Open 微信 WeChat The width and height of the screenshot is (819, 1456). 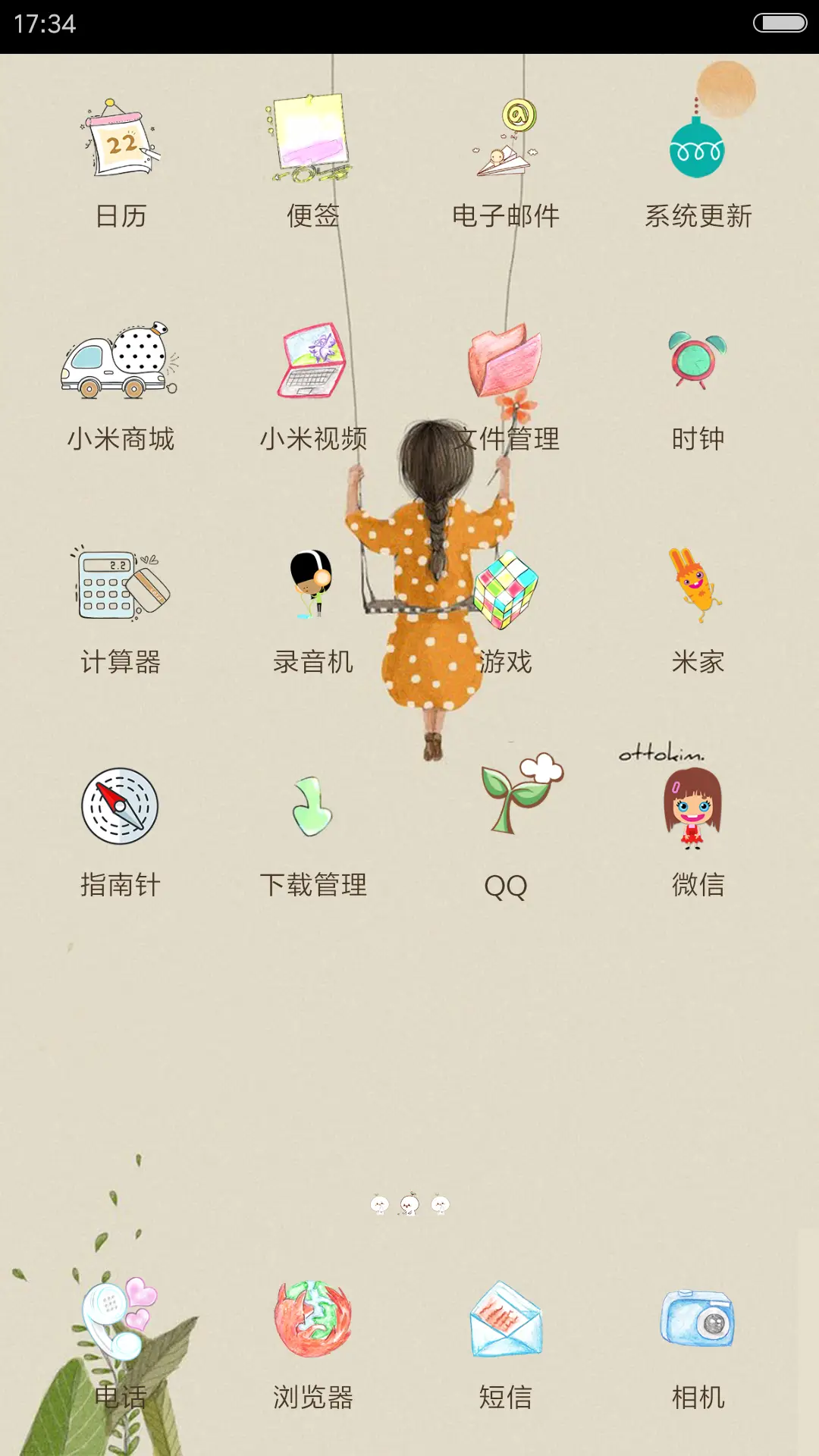coord(699,808)
